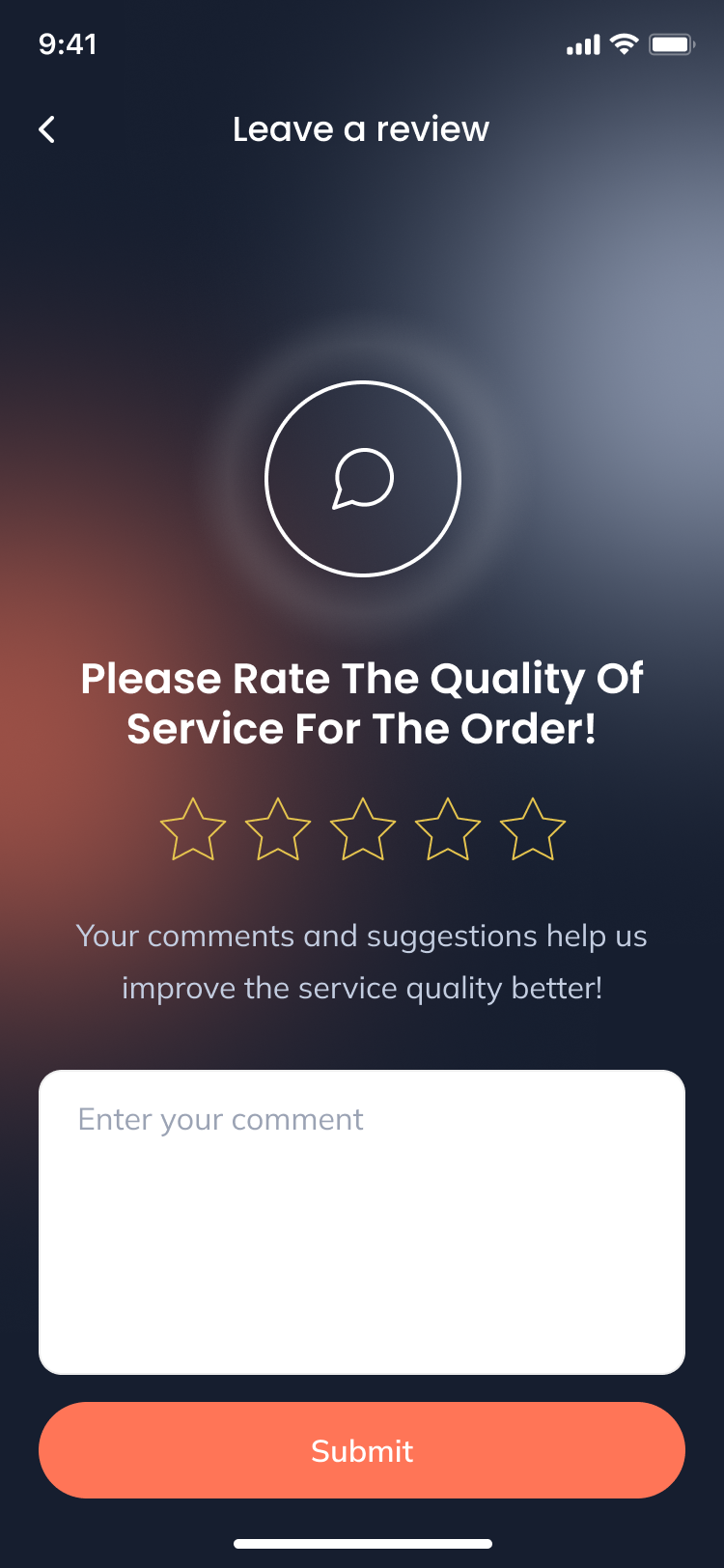Go back from Leave a review

pos(47,129)
